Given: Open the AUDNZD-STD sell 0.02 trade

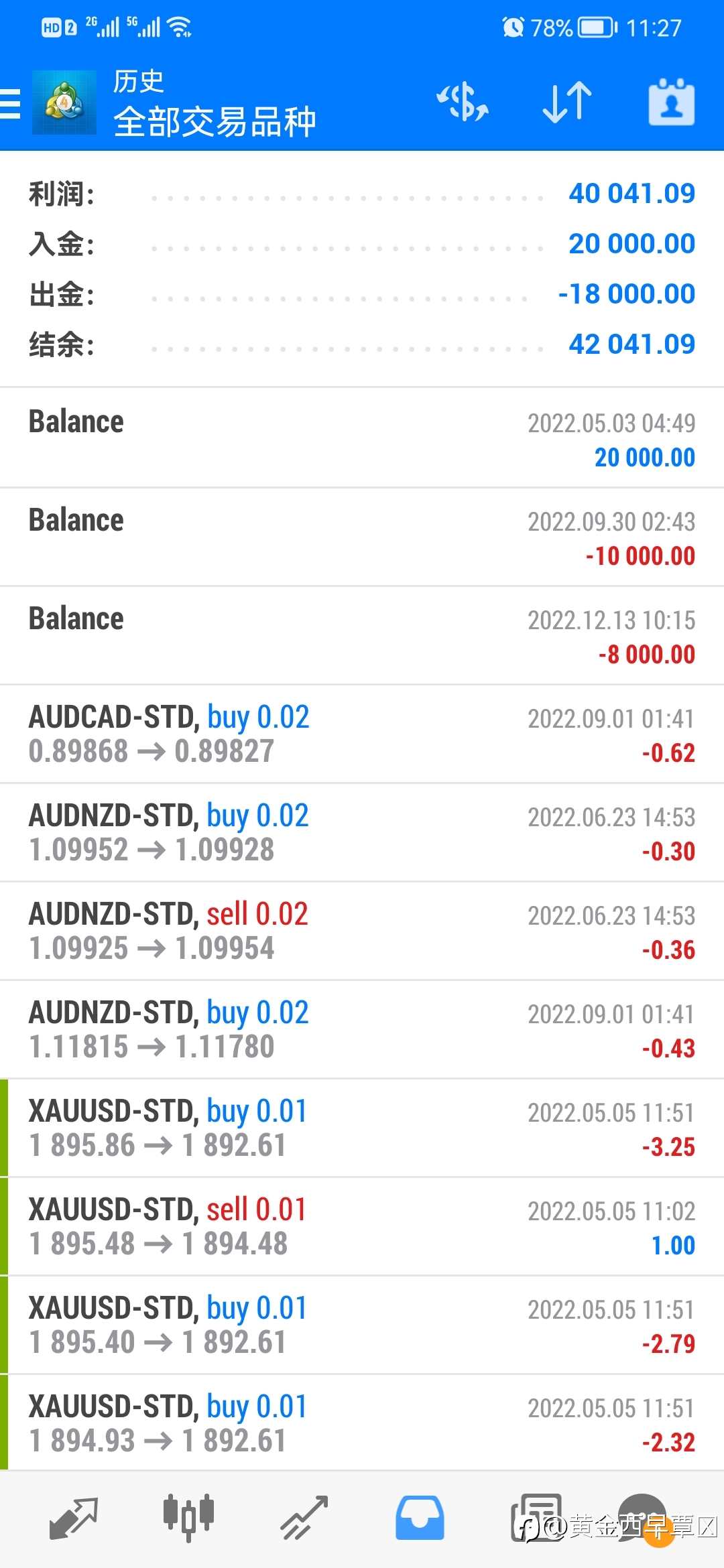Looking at the screenshot, I should (362, 931).
